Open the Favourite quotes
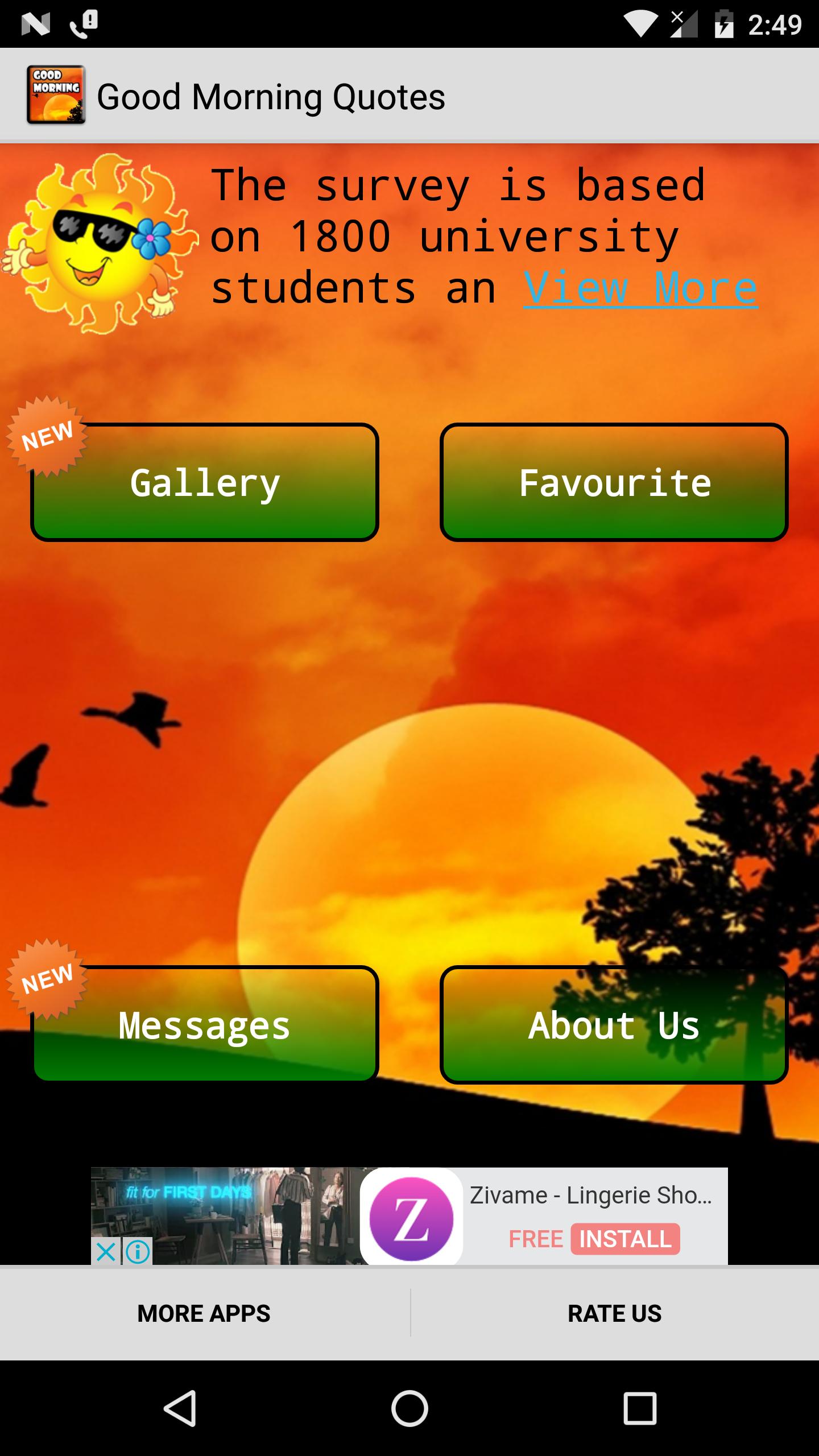819x1456 pixels. coord(614,482)
